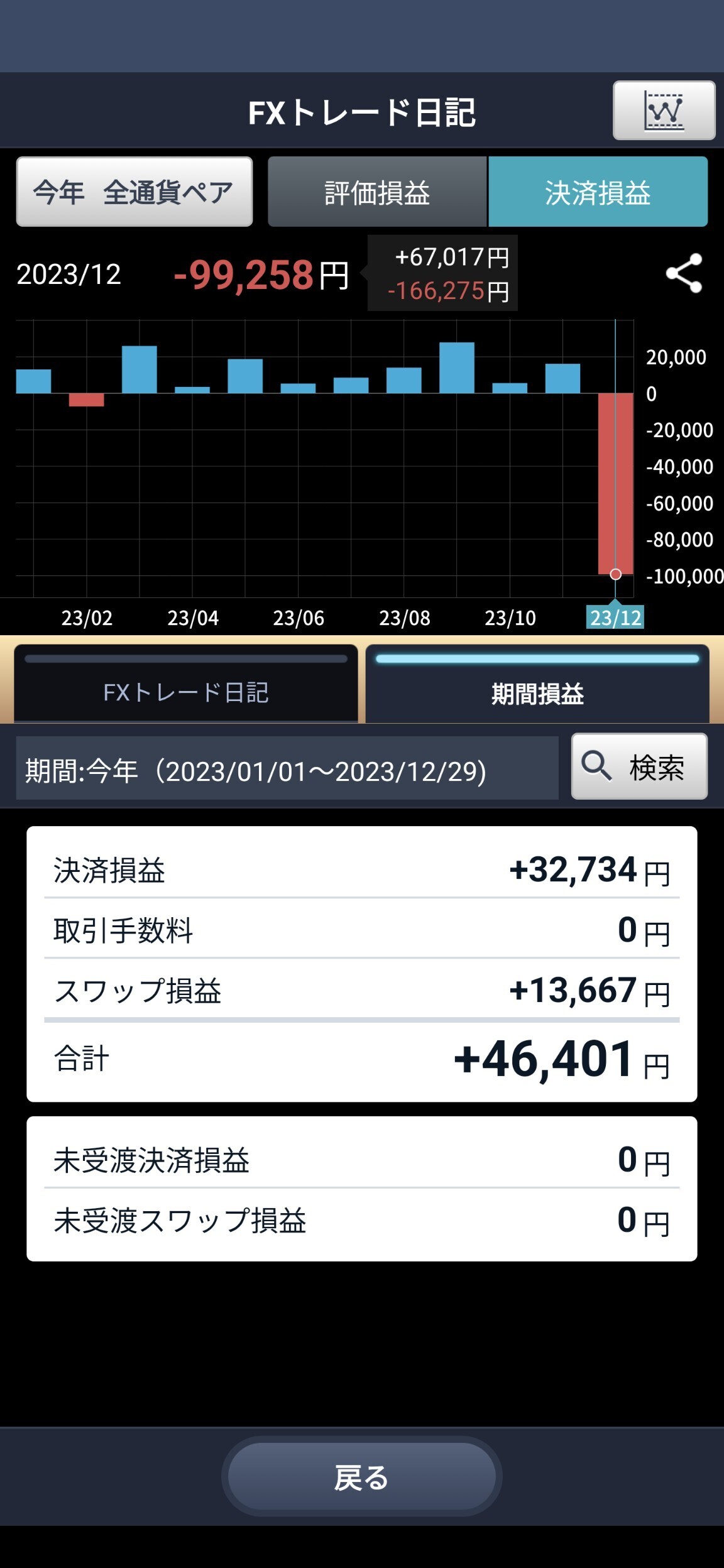The image size is (724, 1568).
Task: Select the 決済損益 tab
Action: [x=598, y=192]
